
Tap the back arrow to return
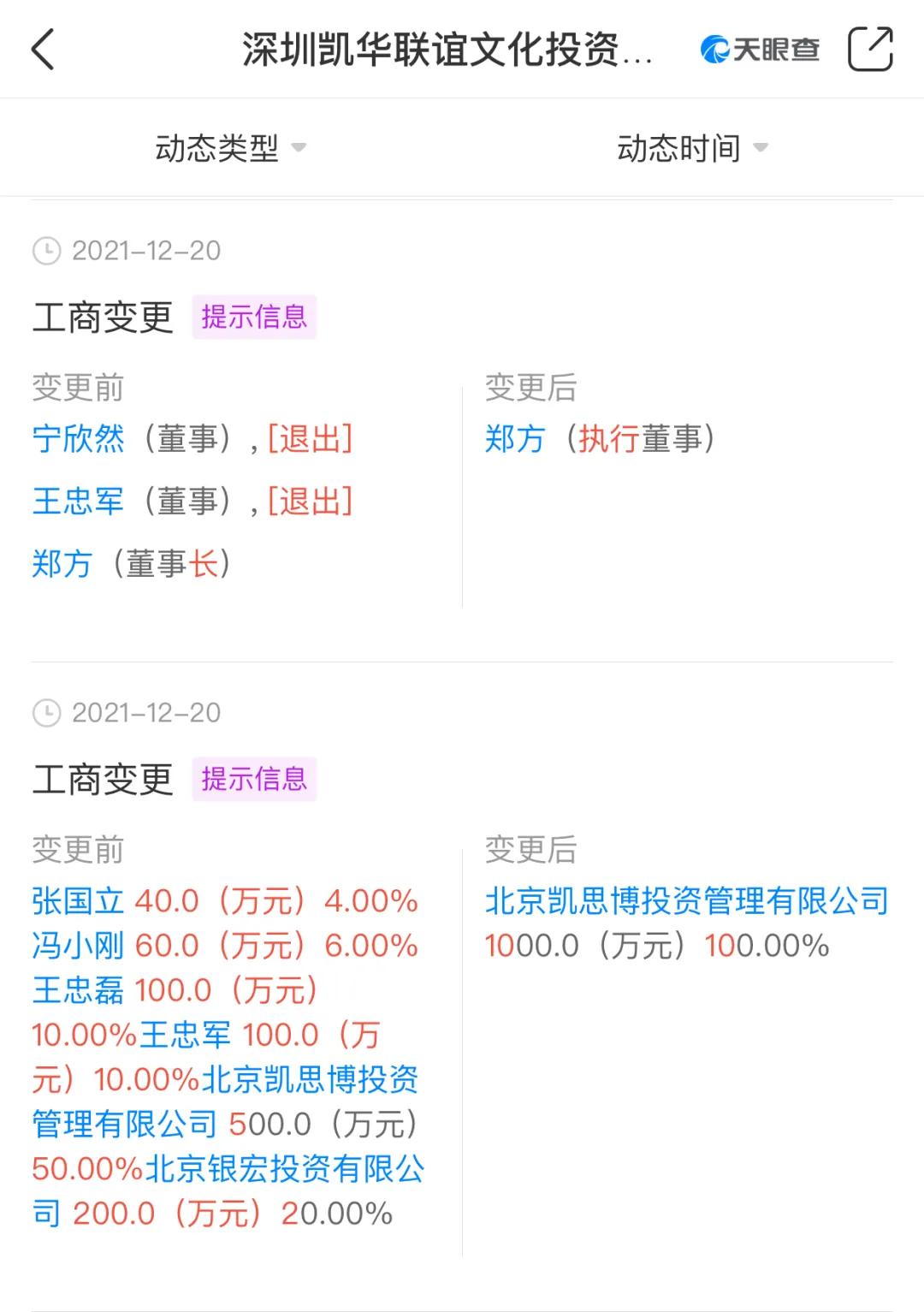(x=40, y=49)
